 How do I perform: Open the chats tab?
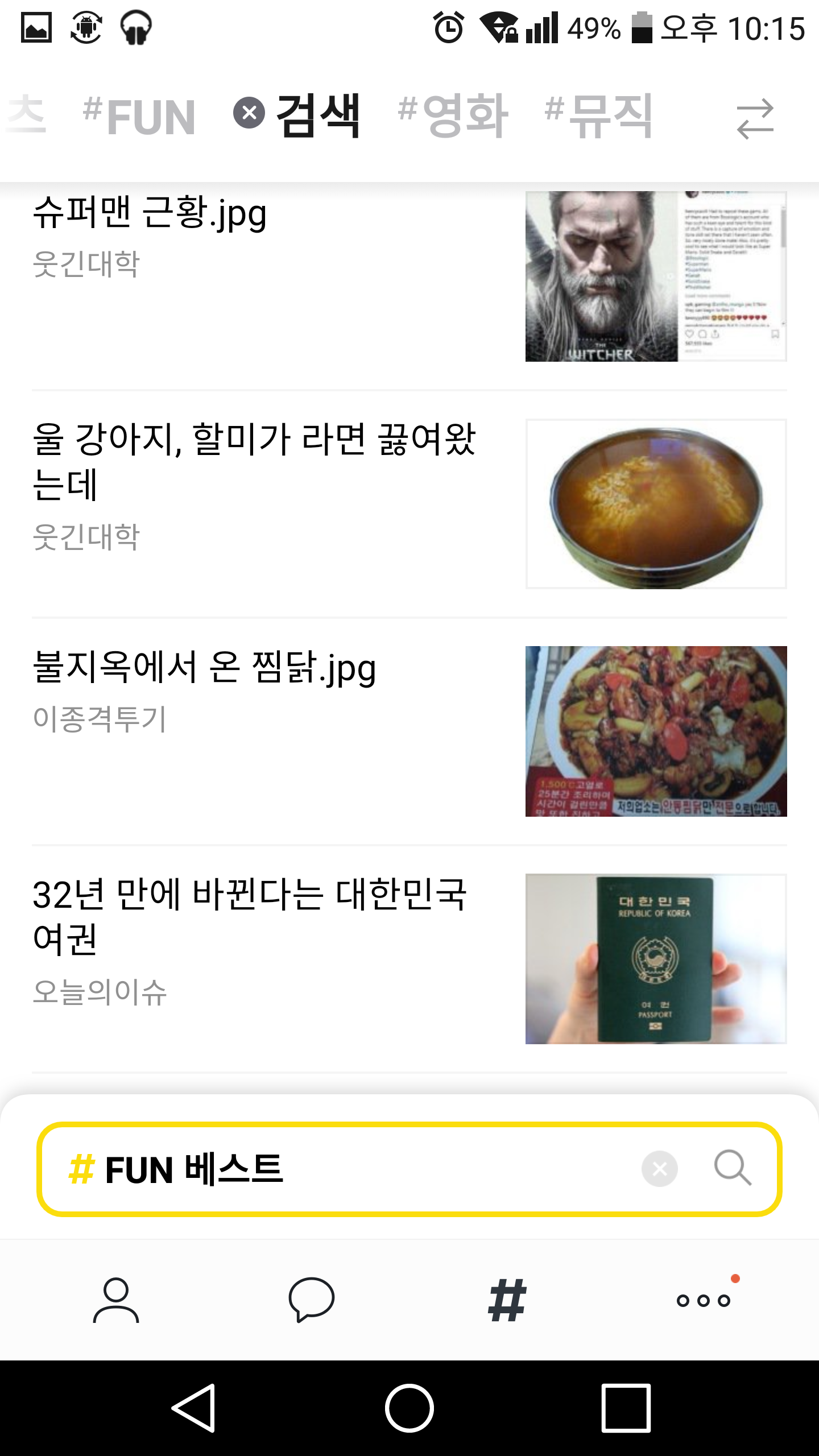pos(311,1300)
